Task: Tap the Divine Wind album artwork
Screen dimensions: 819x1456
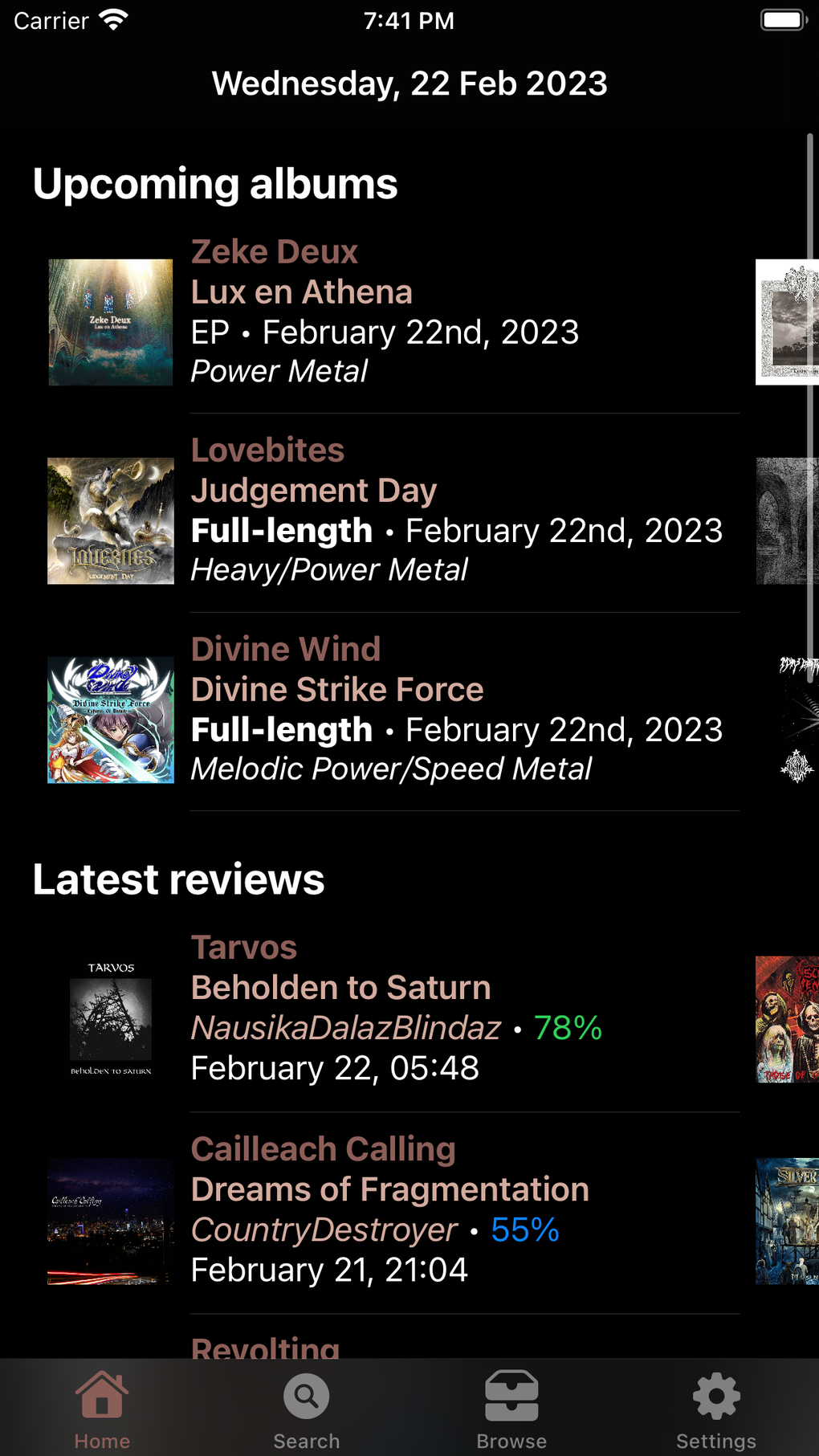Action: coord(110,720)
